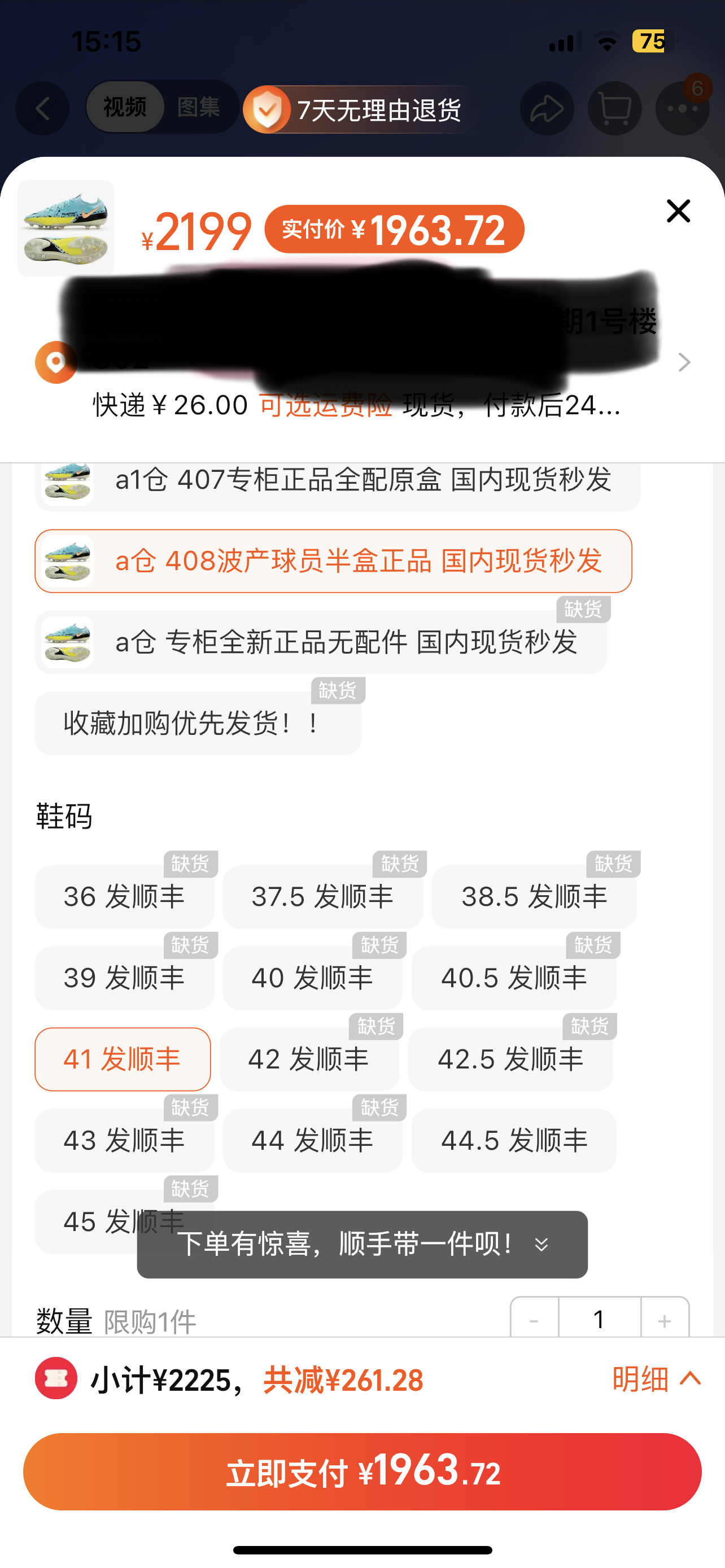725x1568 pixels.
Task: Pay now with 立即支付 ¥1963.72
Action: tap(362, 1471)
